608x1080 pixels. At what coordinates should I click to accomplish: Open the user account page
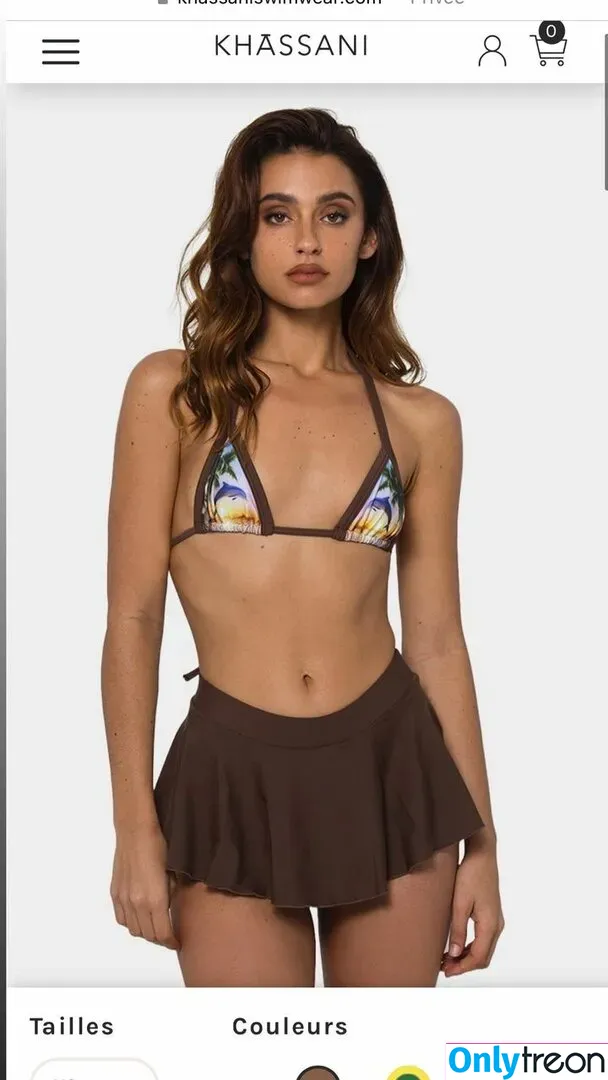(492, 50)
